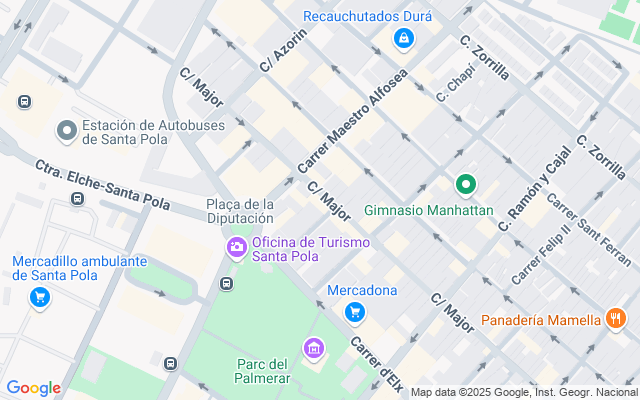The width and height of the screenshot is (640, 400).
Task: Select the museum pin by Parc del Palmerar
Action: click(x=314, y=349)
